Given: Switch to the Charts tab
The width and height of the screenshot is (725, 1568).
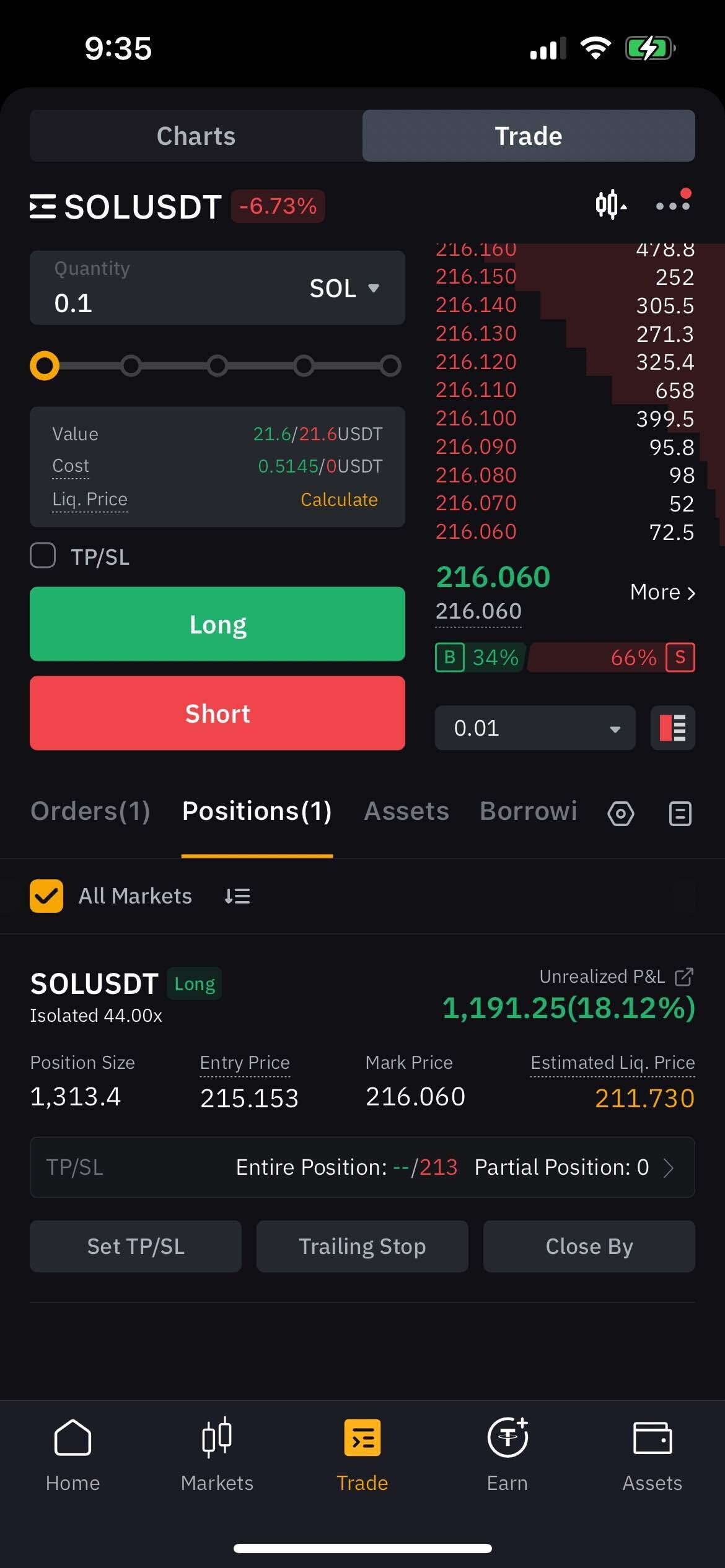Looking at the screenshot, I should [196, 136].
